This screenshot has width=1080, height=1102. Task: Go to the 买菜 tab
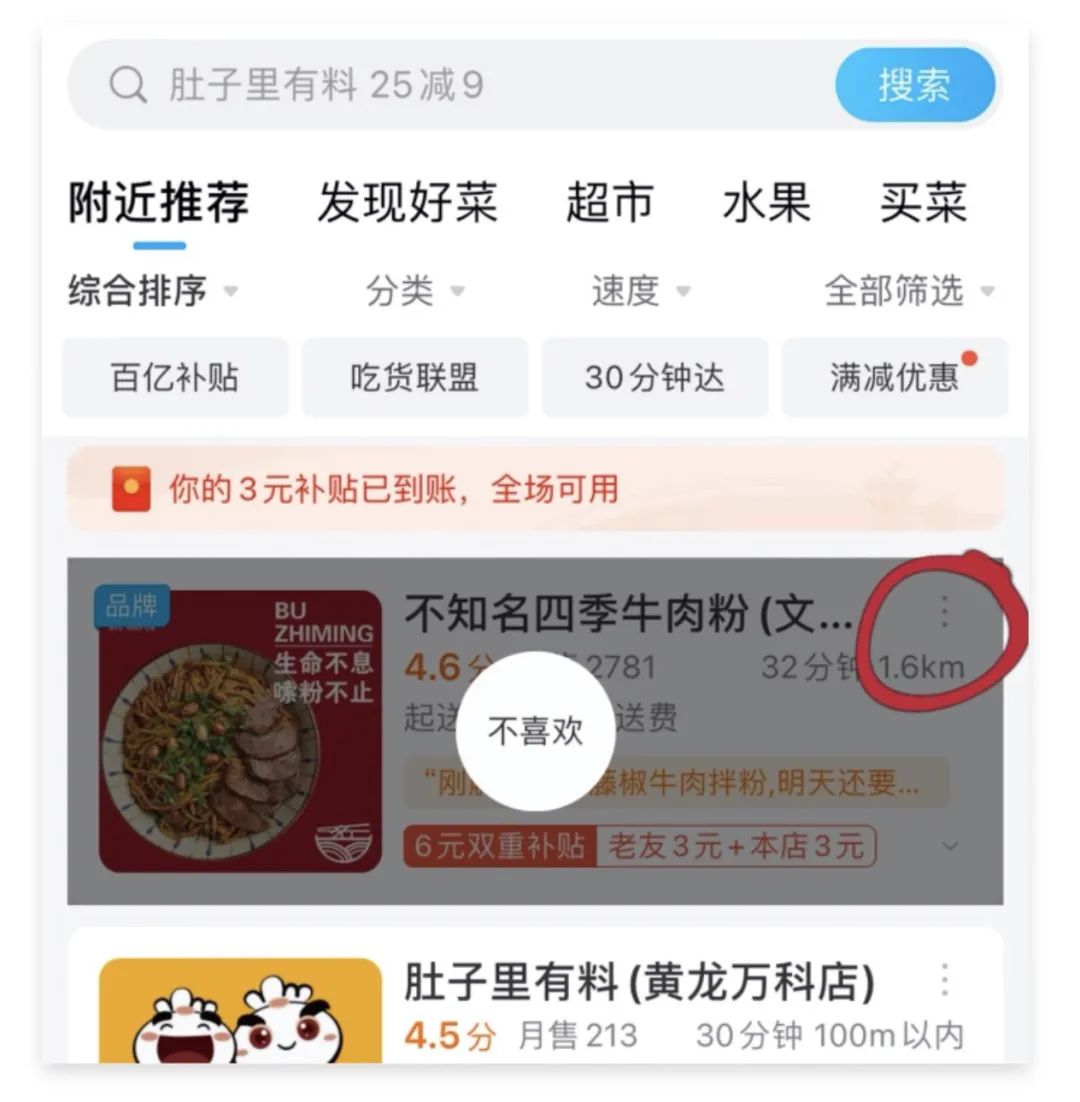coord(923,202)
